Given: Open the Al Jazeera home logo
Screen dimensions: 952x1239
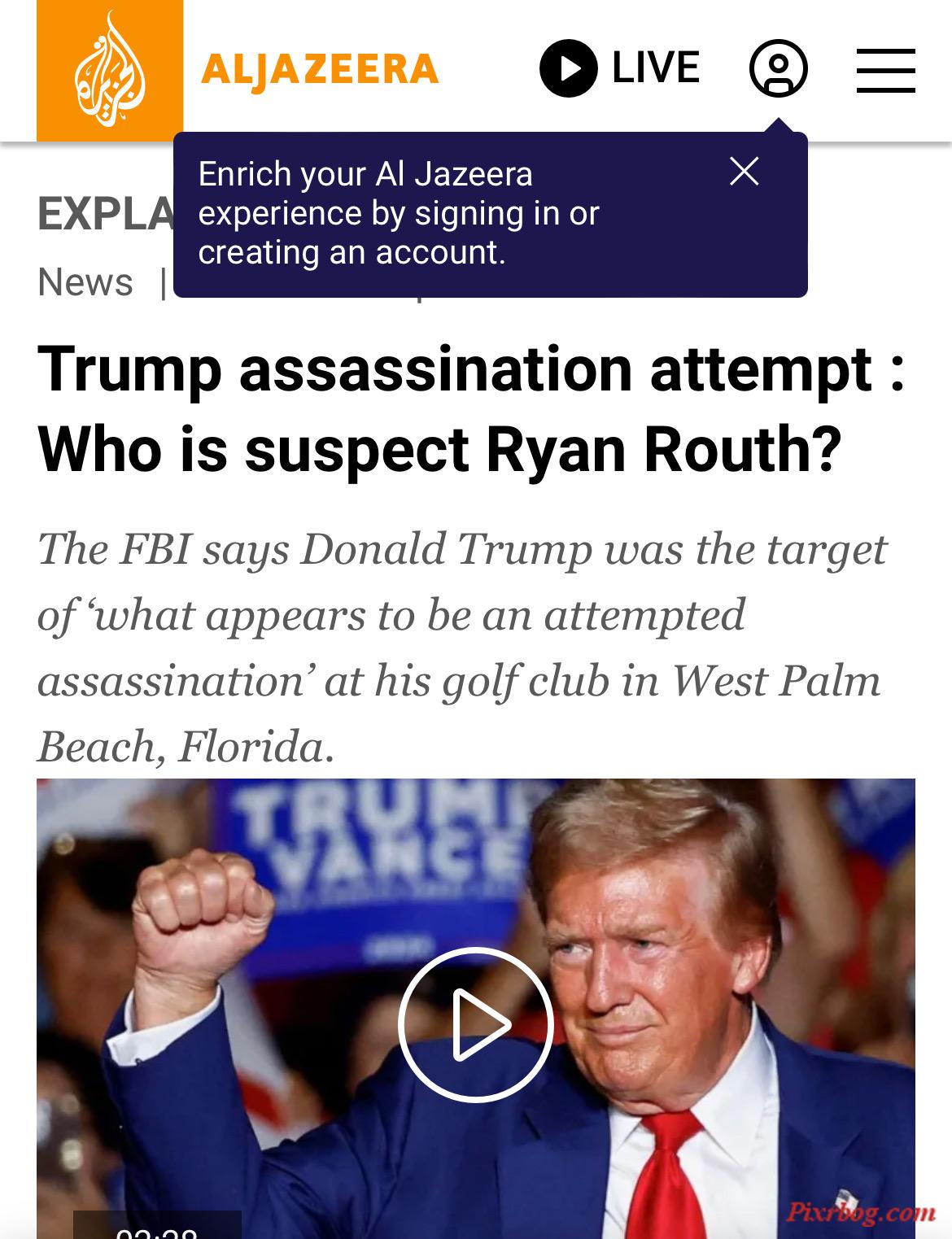Looking at the screenshot, I should (110, 70).
